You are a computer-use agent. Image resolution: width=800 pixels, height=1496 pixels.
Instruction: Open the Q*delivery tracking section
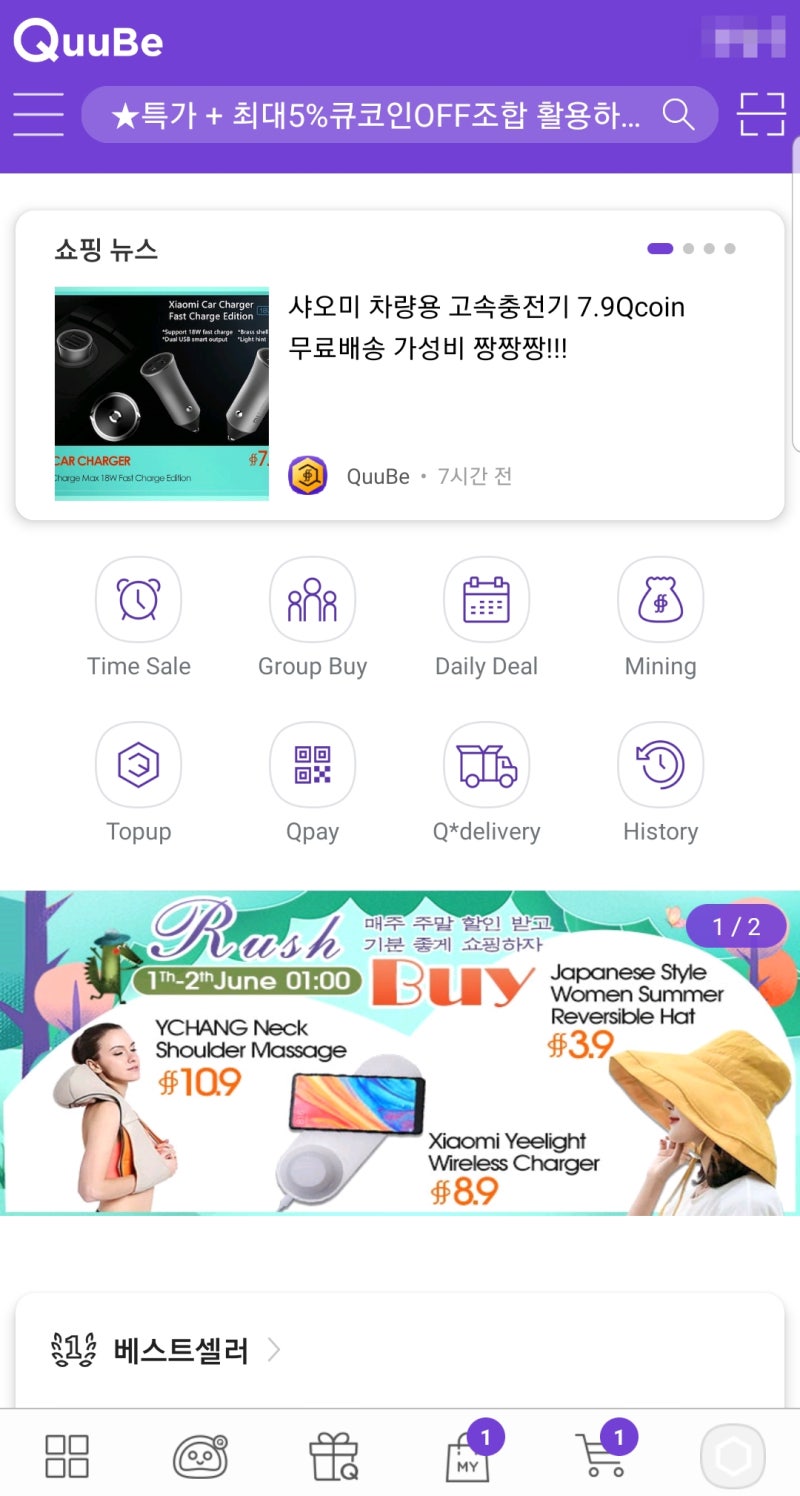point(487,780)
